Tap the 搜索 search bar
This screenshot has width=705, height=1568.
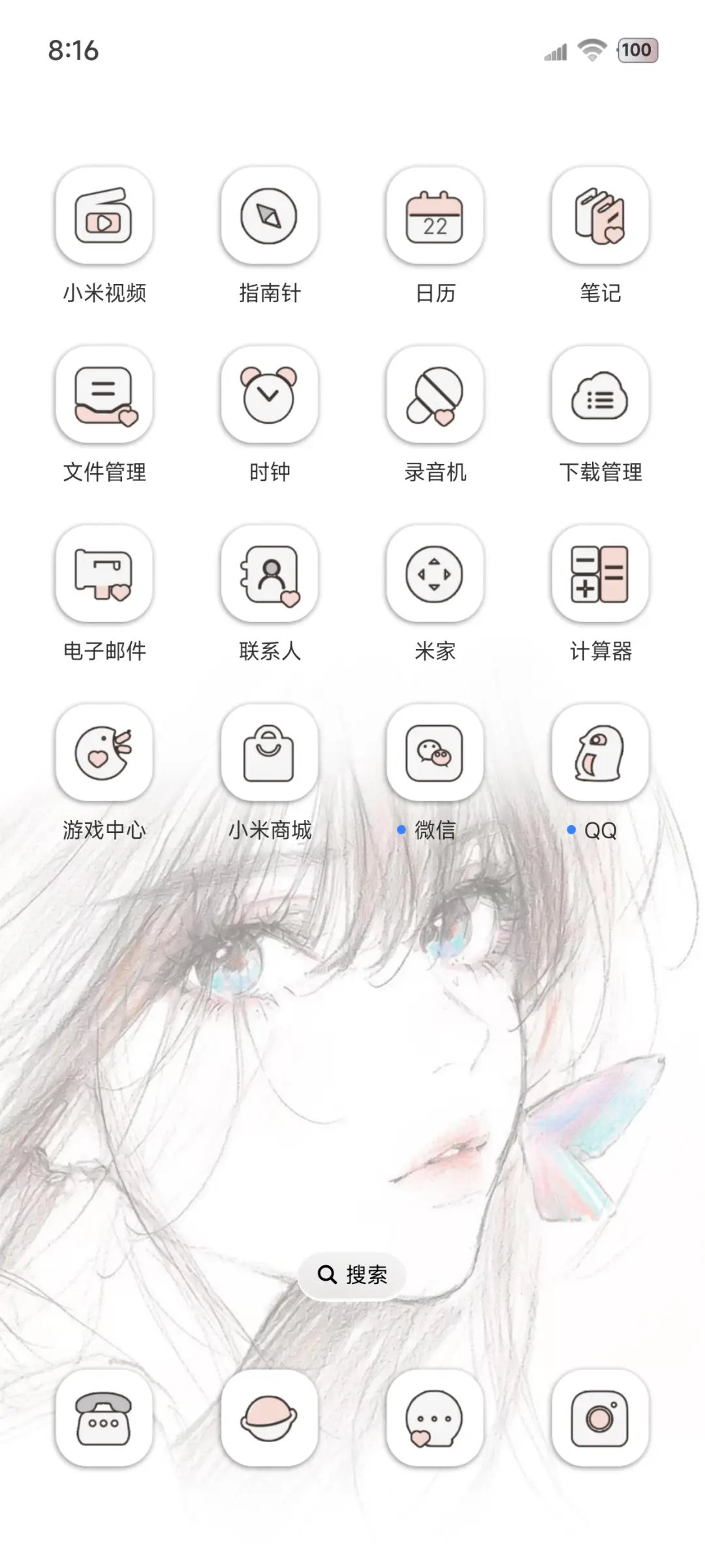click(x=352, y=1275)
